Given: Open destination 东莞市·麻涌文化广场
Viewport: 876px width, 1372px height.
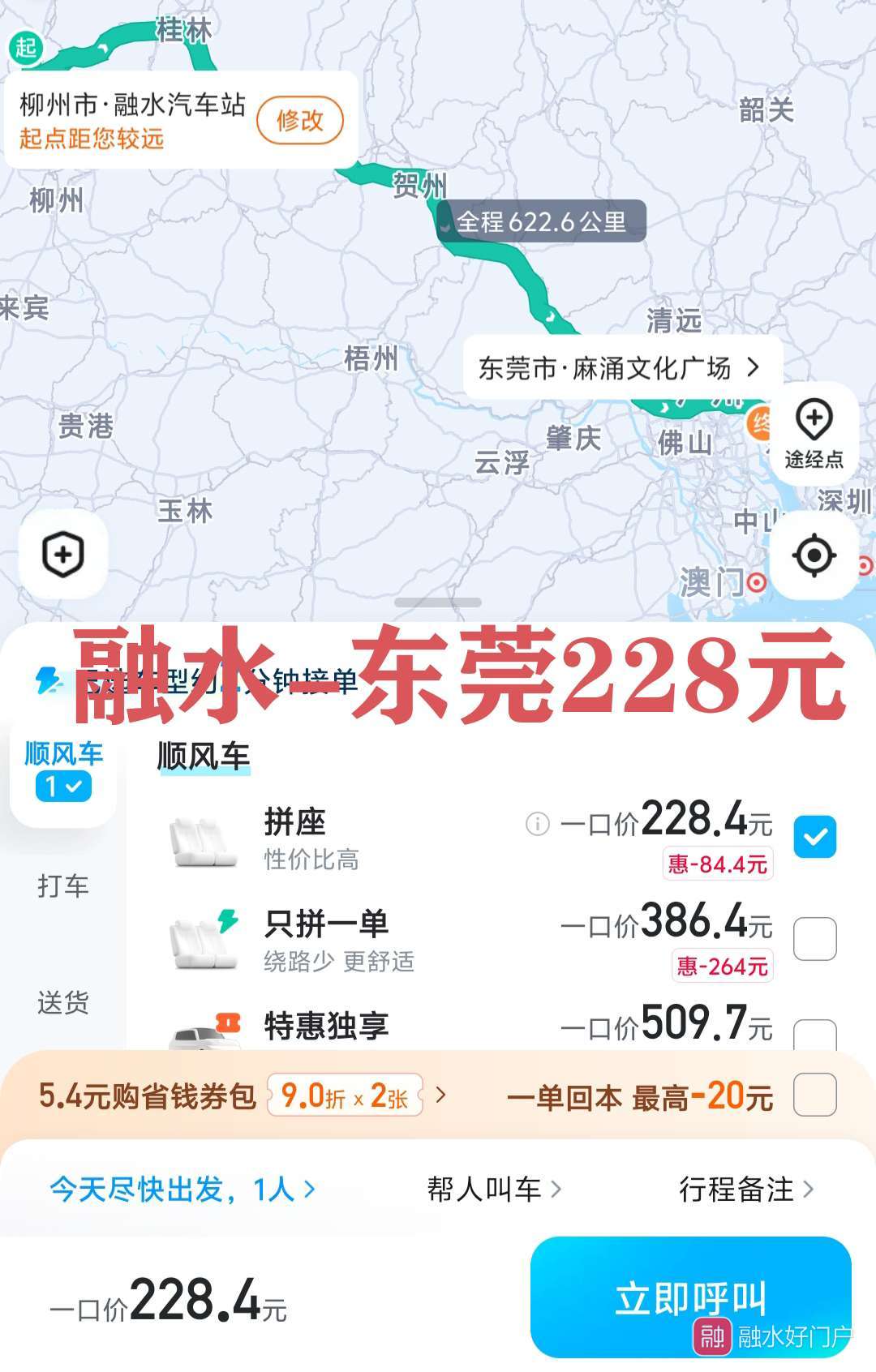Looking at the screenshot, I should pos(620,369).
